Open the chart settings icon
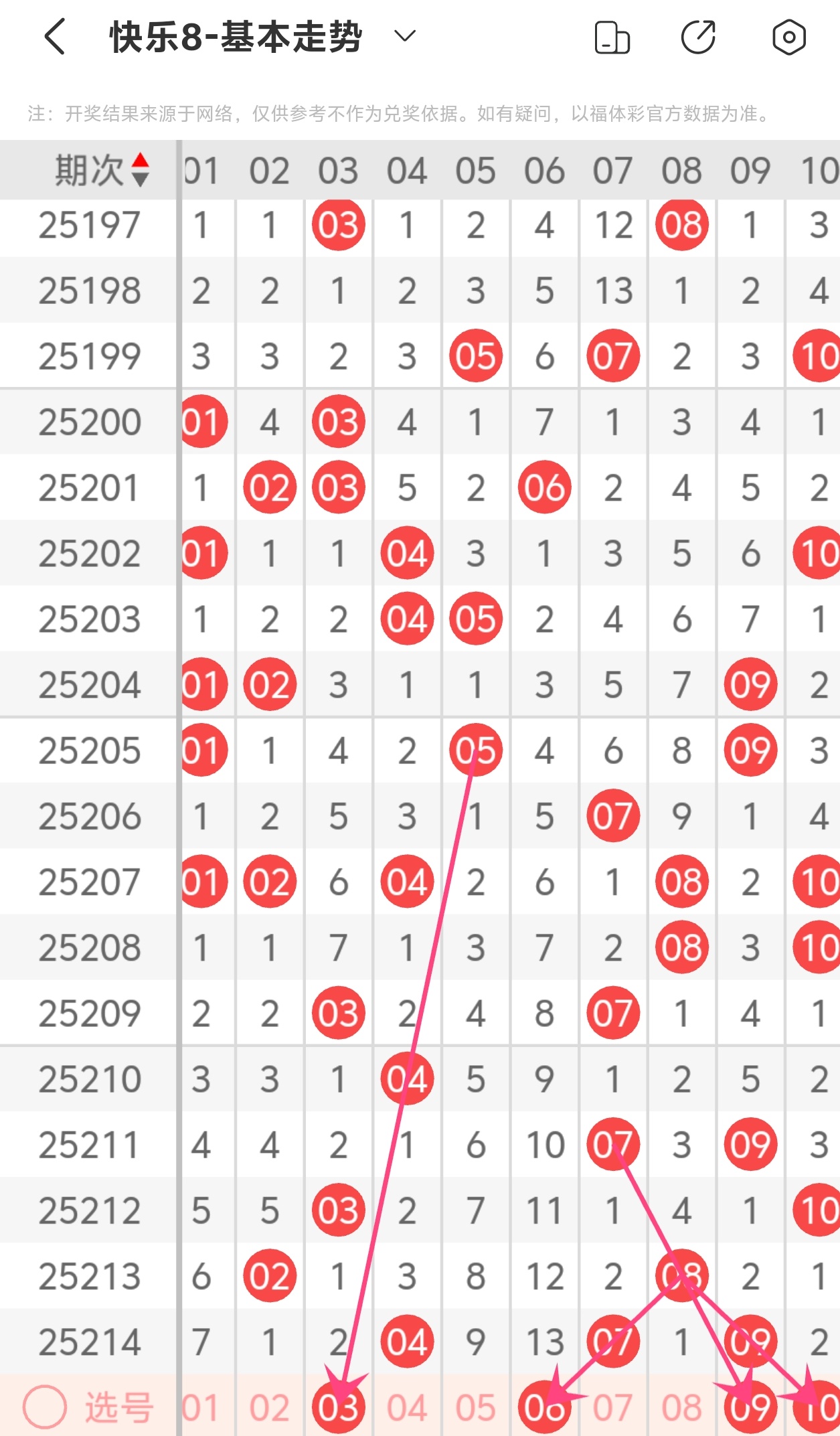This screenshot has height=1436, width=840. coord(788,37)
